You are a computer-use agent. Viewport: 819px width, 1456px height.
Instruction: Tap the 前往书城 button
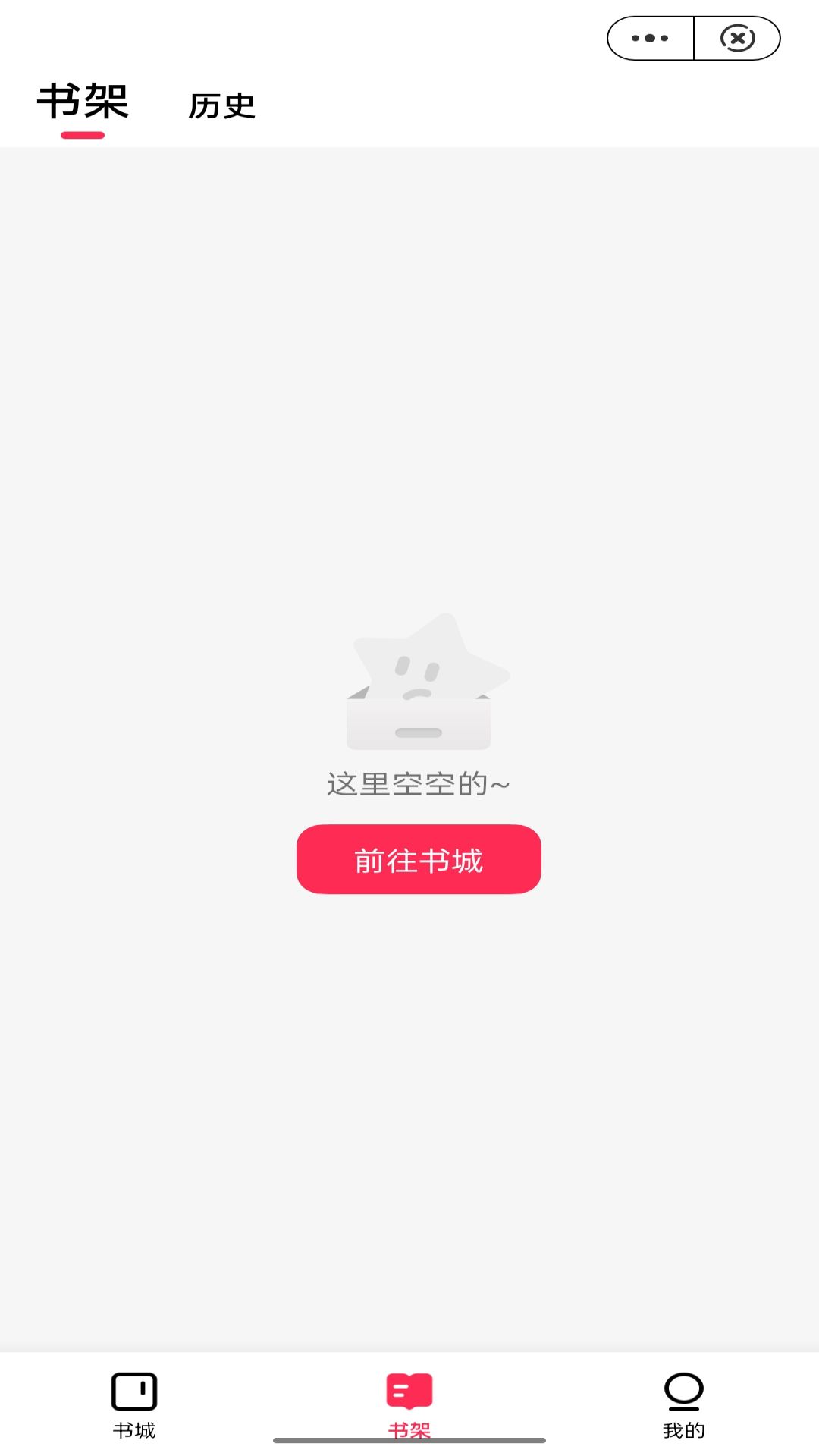click(419, 859)
